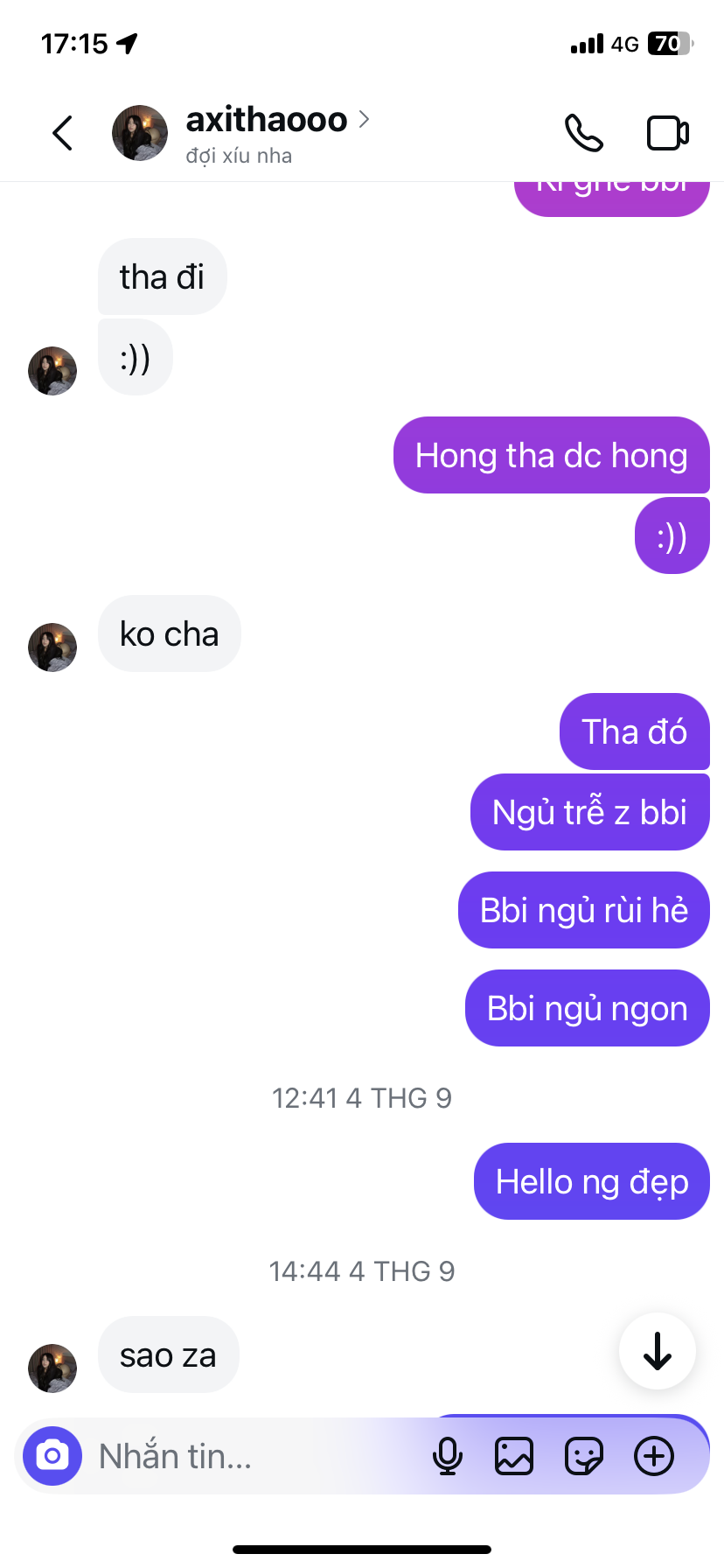The image size is (724, 1568).
Task: Record a voice message with the microphone
Action: coord(448,1456)
